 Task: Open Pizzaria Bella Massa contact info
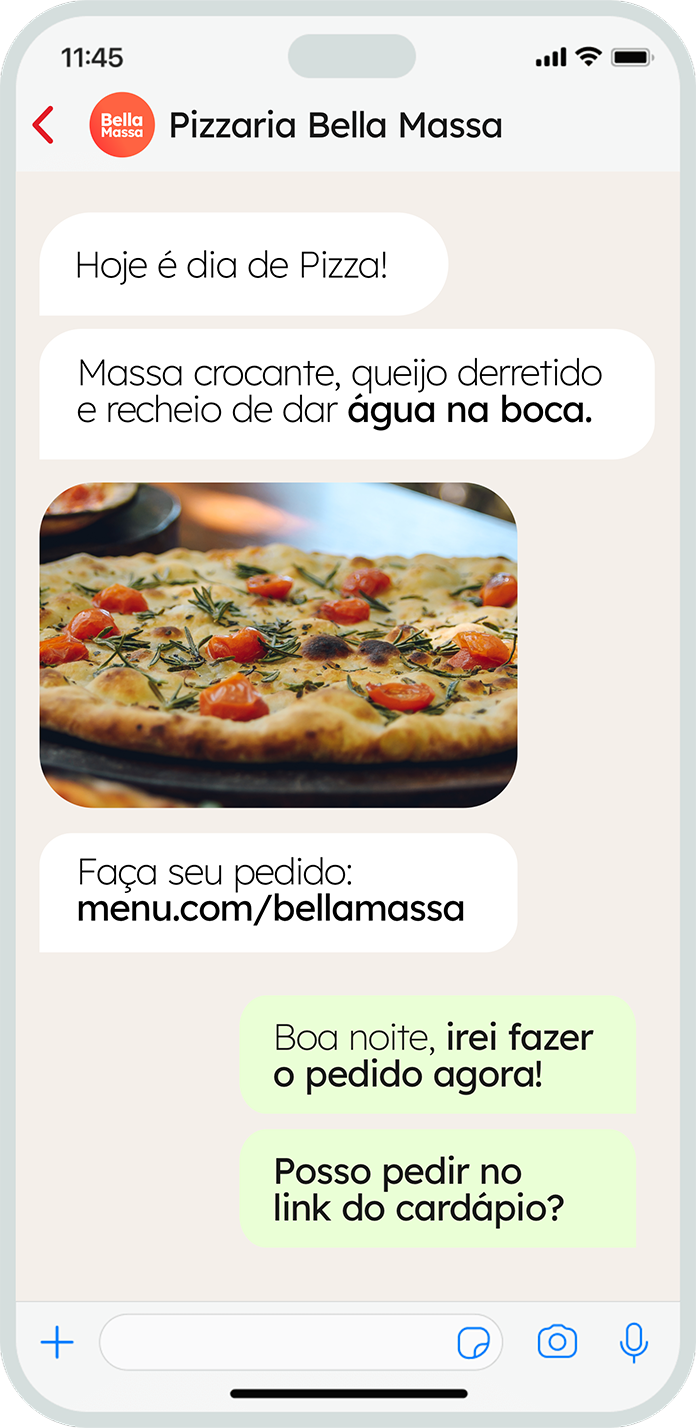click(335, 126)
